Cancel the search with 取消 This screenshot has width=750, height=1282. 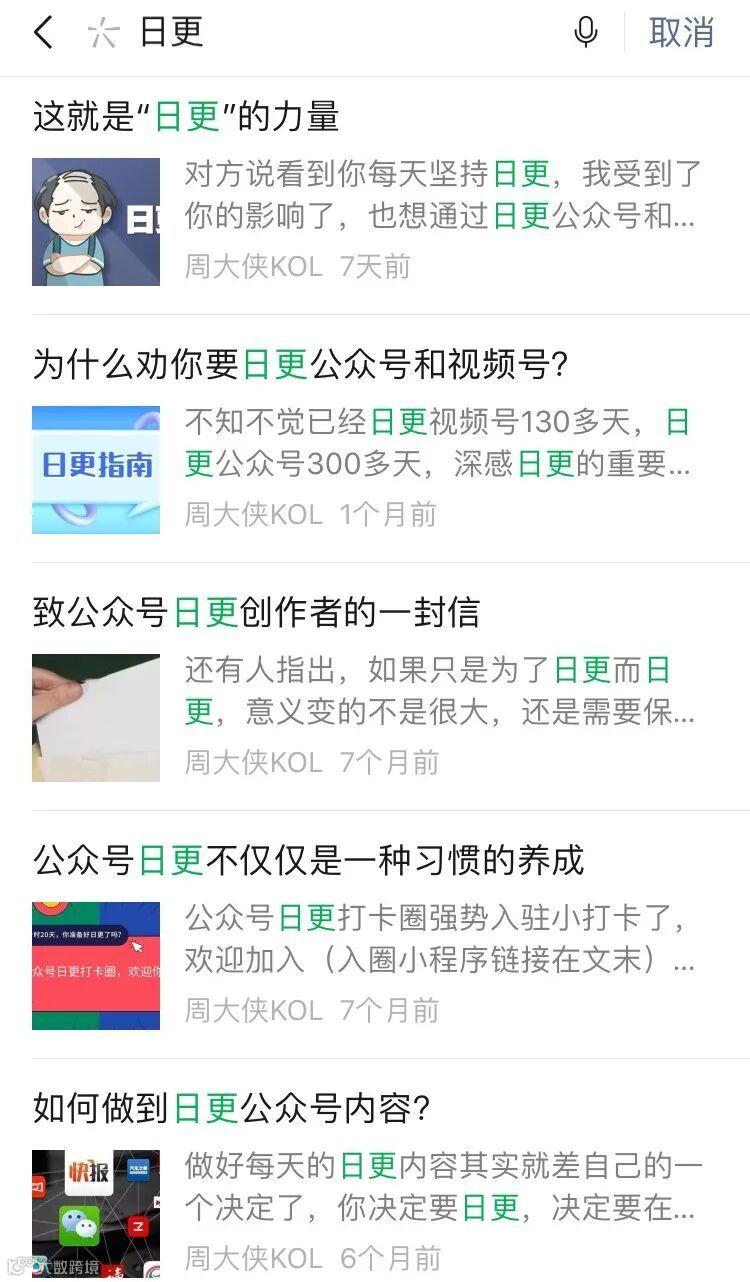point(681,33)
